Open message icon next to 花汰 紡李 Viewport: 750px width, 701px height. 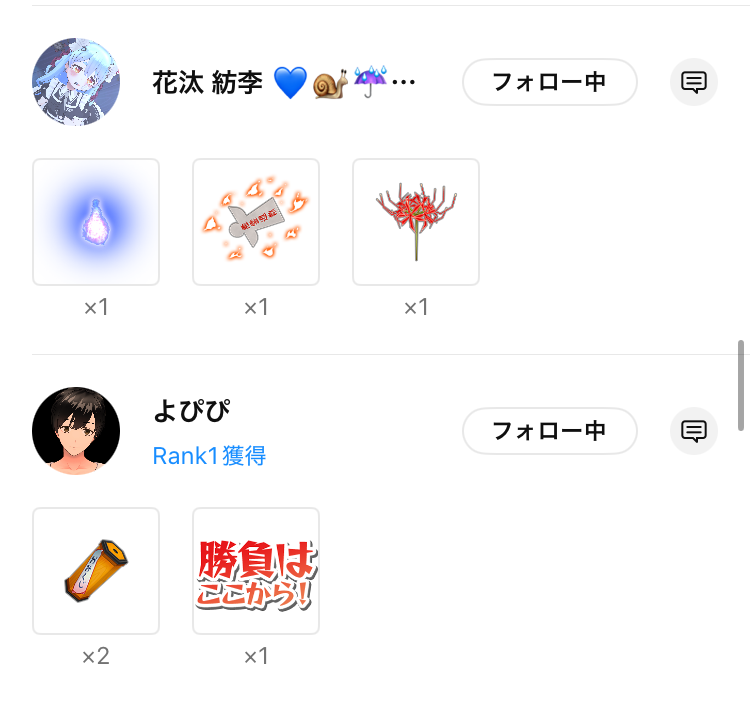point(694,82)
